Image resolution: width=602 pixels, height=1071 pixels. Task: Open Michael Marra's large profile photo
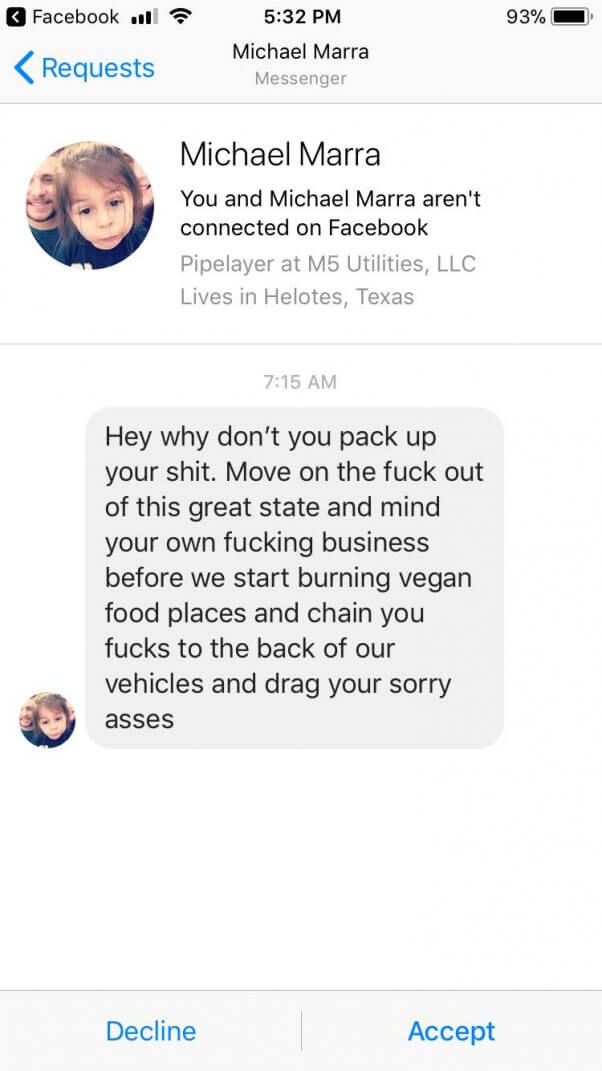(90, 205)
